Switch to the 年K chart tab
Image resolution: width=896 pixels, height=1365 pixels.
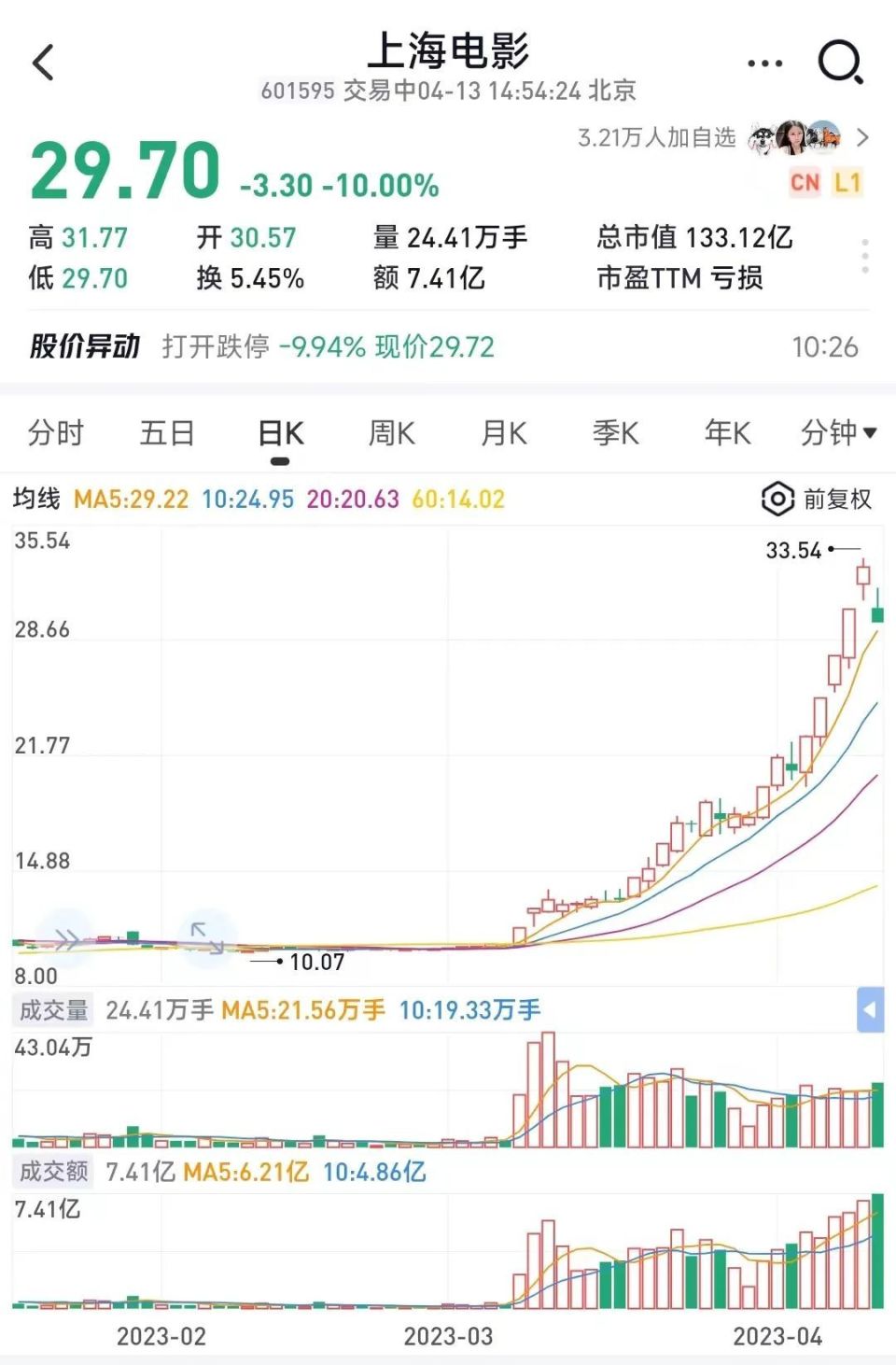[x=728, y=433]
